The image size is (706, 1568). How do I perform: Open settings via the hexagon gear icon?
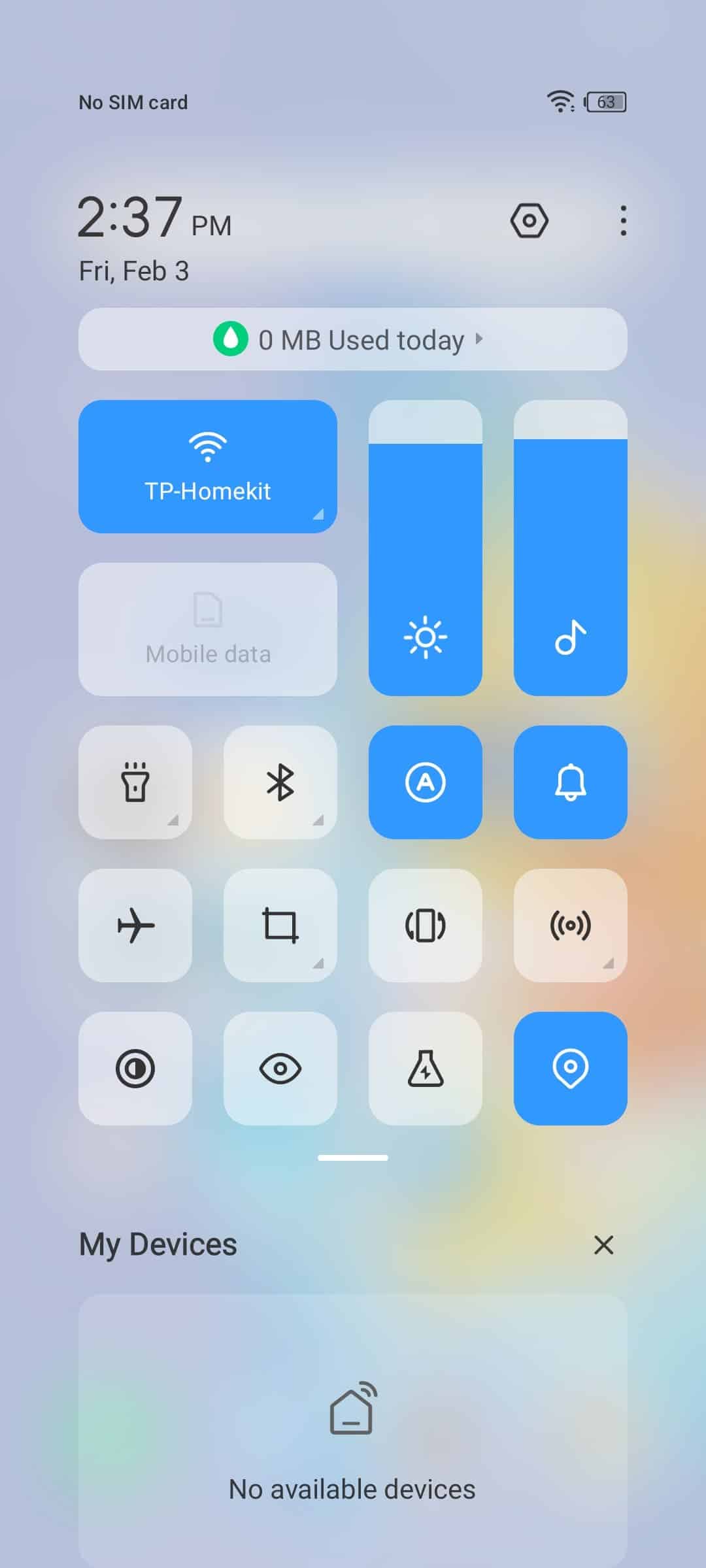pyautogui.click(x=529, y=221)
